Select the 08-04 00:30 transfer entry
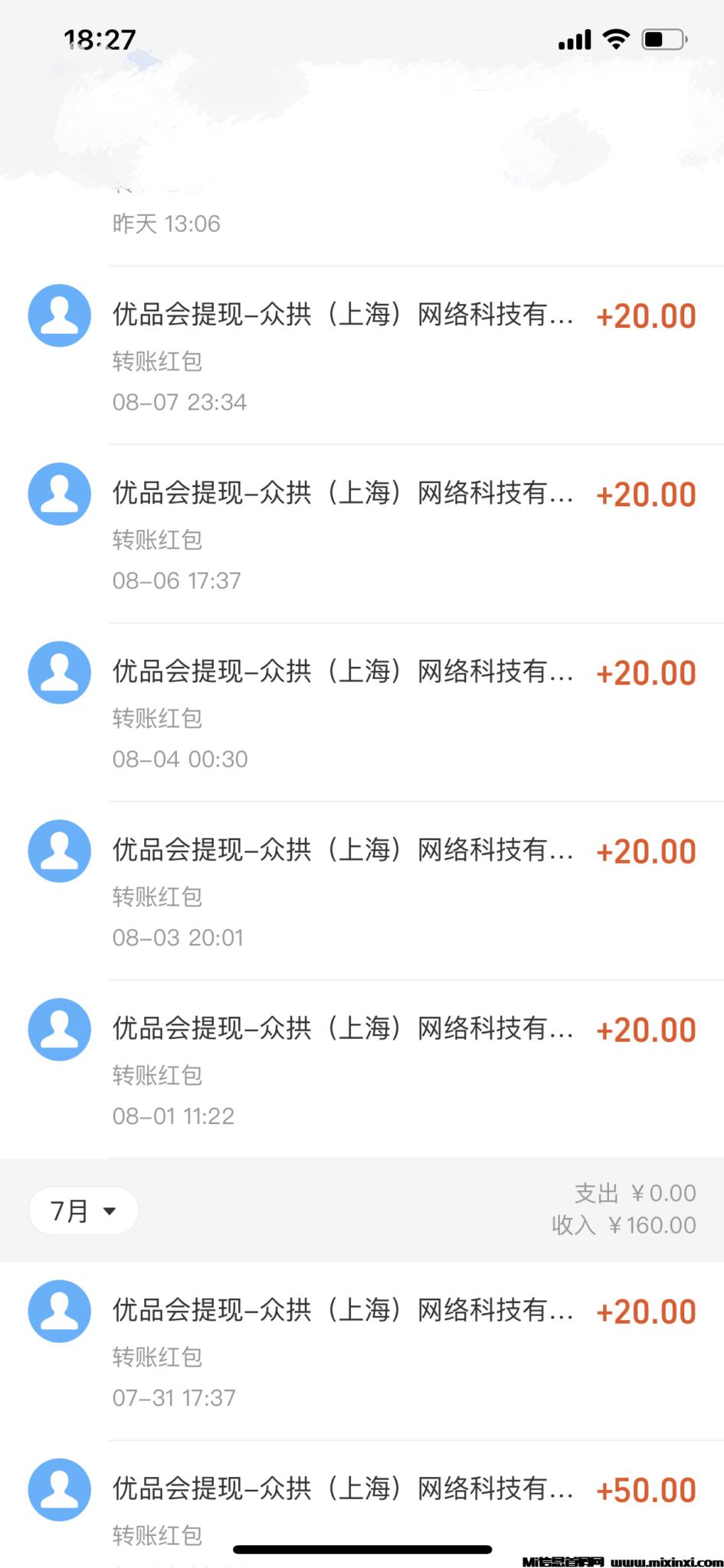 [x=362, y=713]
